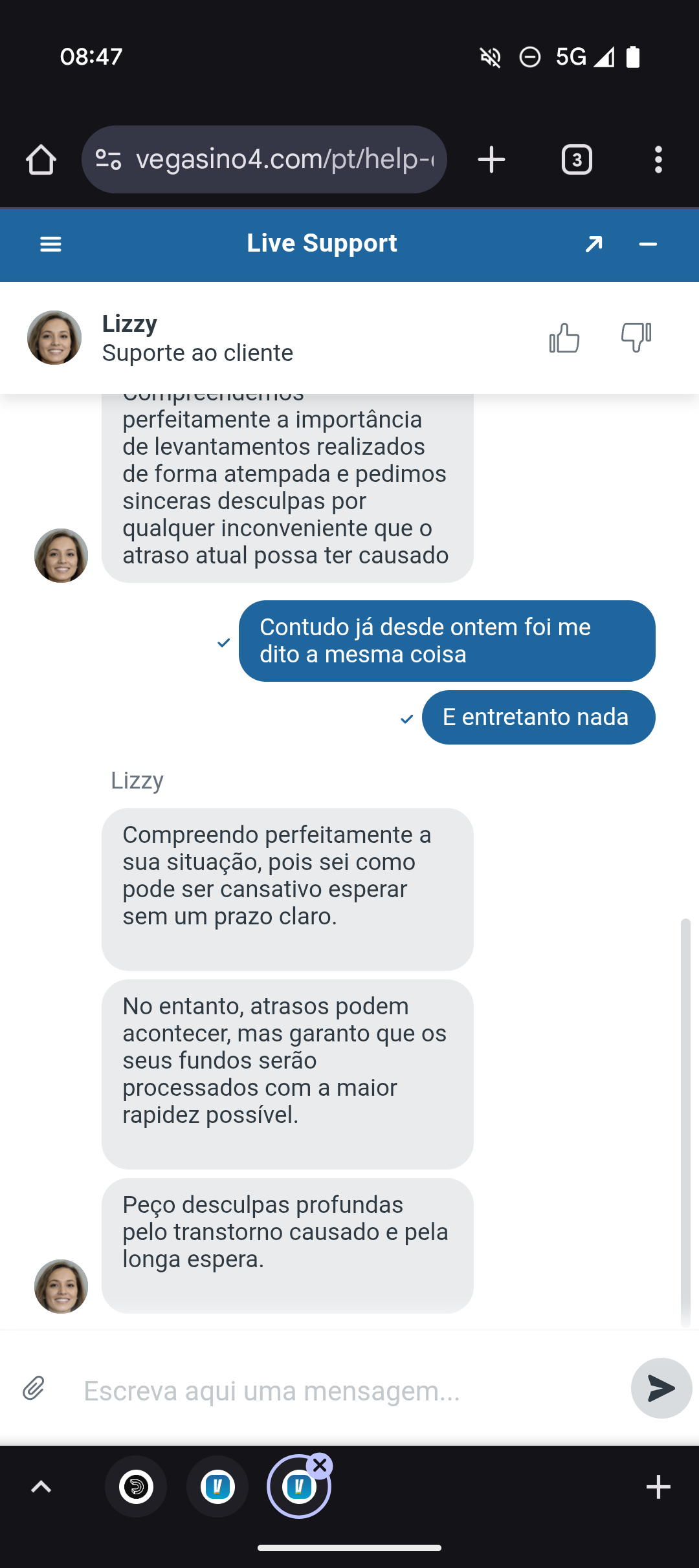This screenshot has width=699, height=1568.
Task: Collapse the Live Support chat window
Action: [x=647, y=245]
